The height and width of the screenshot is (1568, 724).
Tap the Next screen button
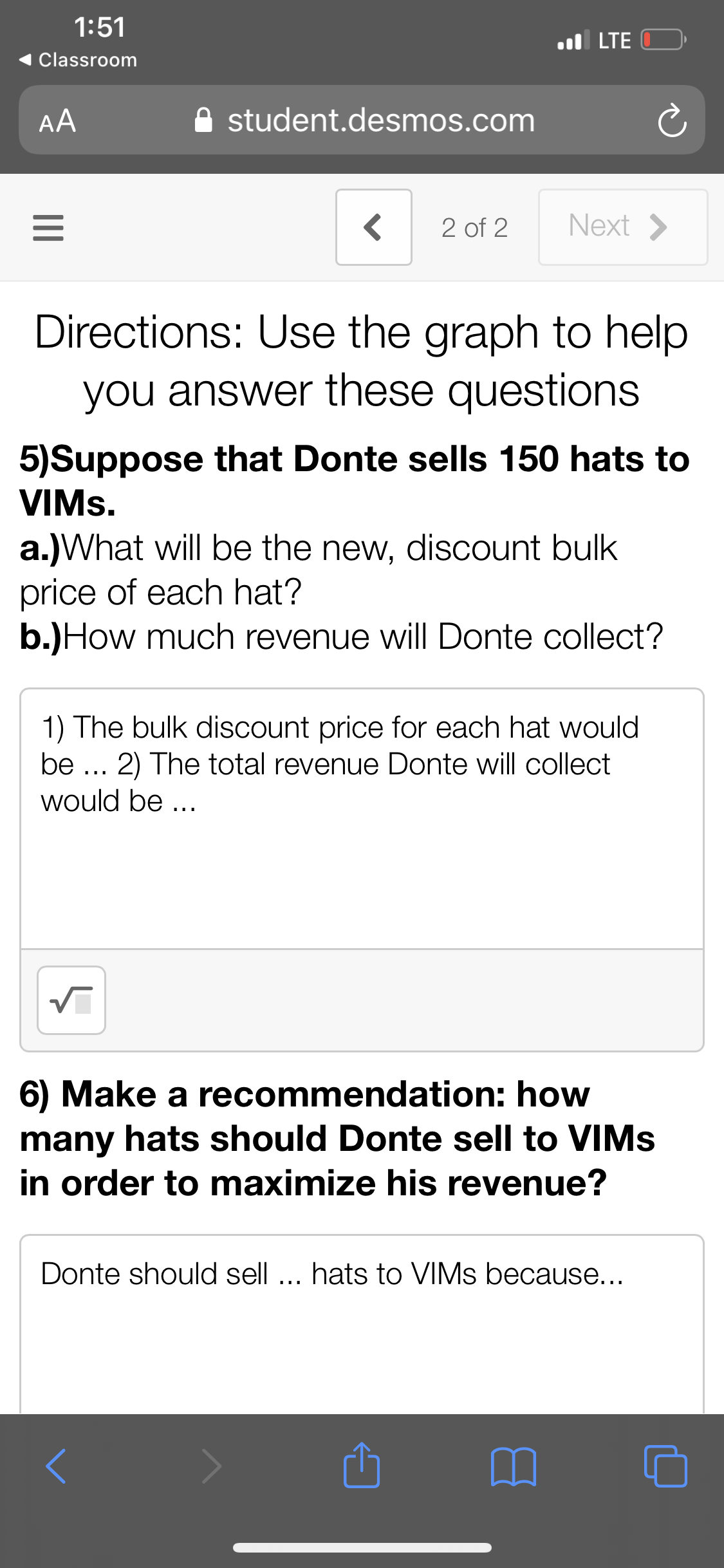(x=622, y=227)
